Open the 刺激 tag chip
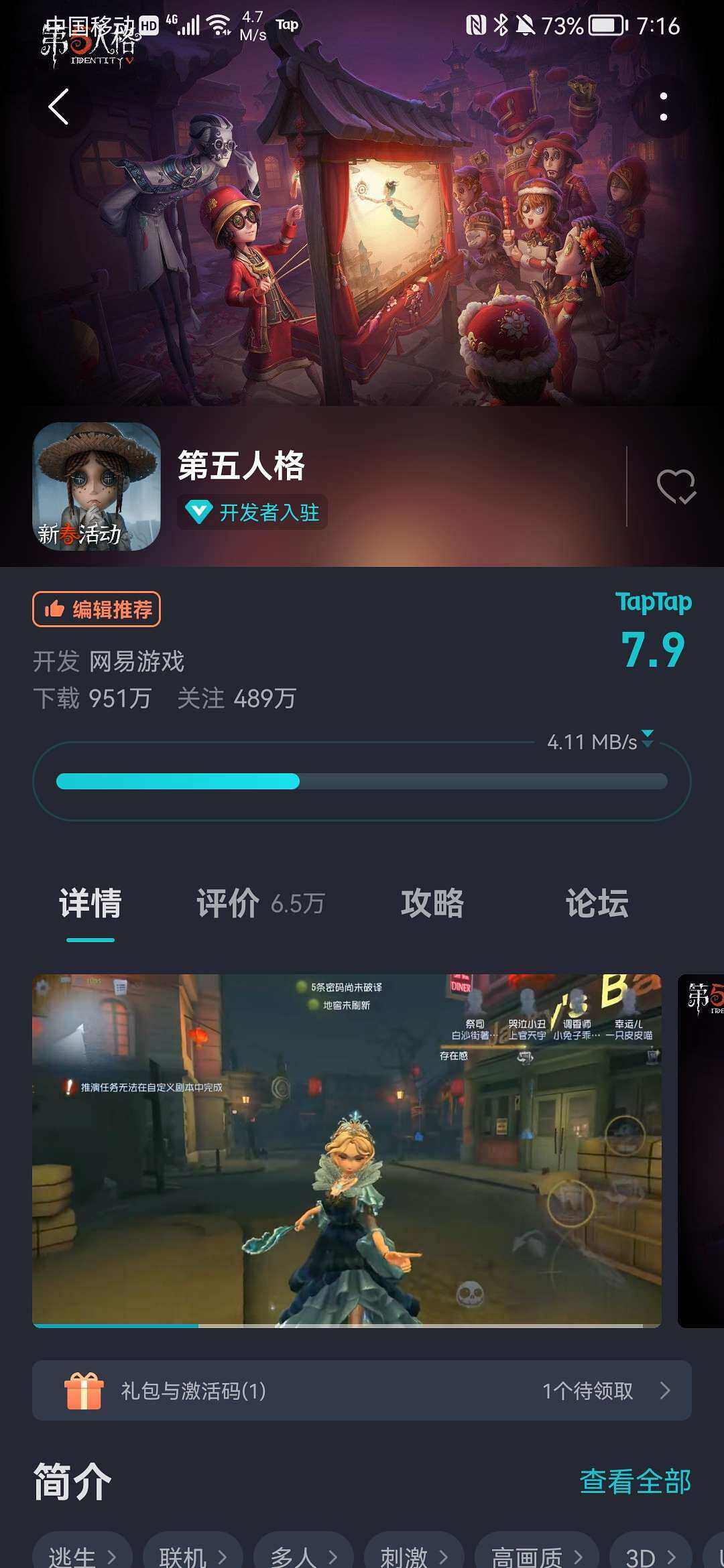The width and height of the screenshot is (724, 1568). 414,1553
